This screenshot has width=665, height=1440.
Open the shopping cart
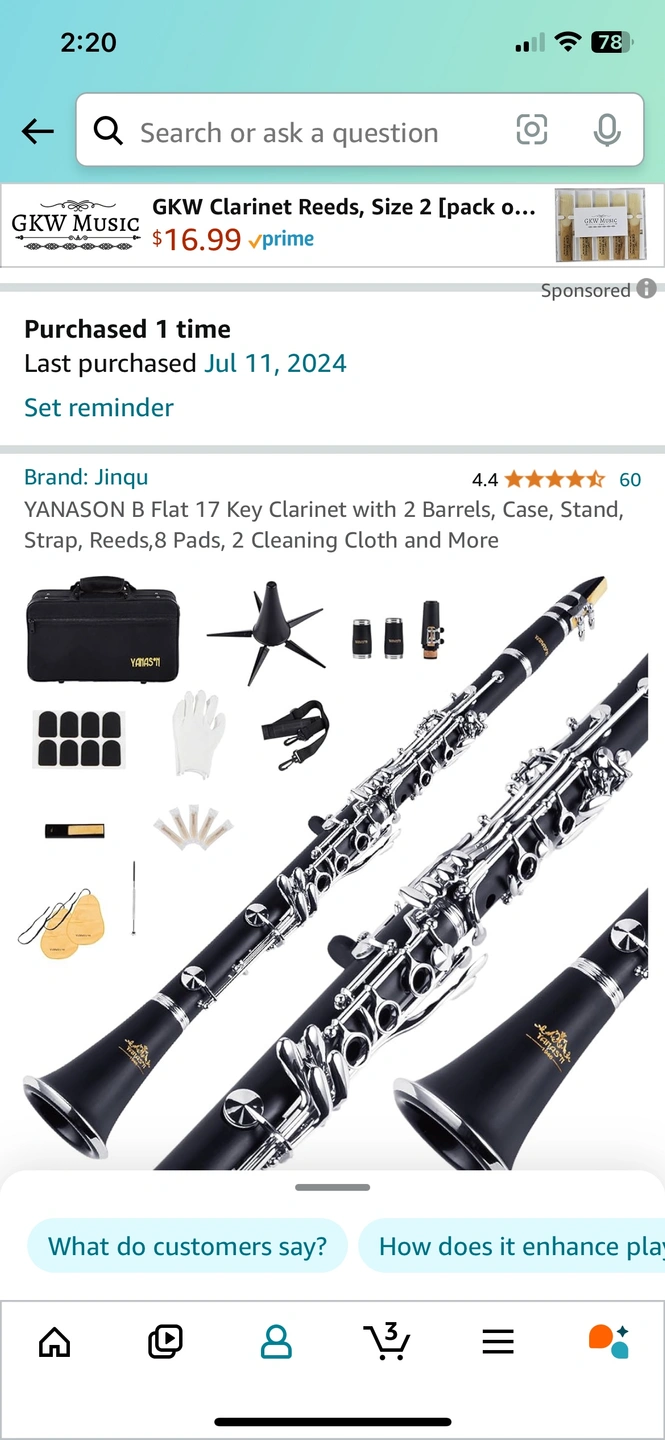pyautogui.click(x=387, y=1341)
